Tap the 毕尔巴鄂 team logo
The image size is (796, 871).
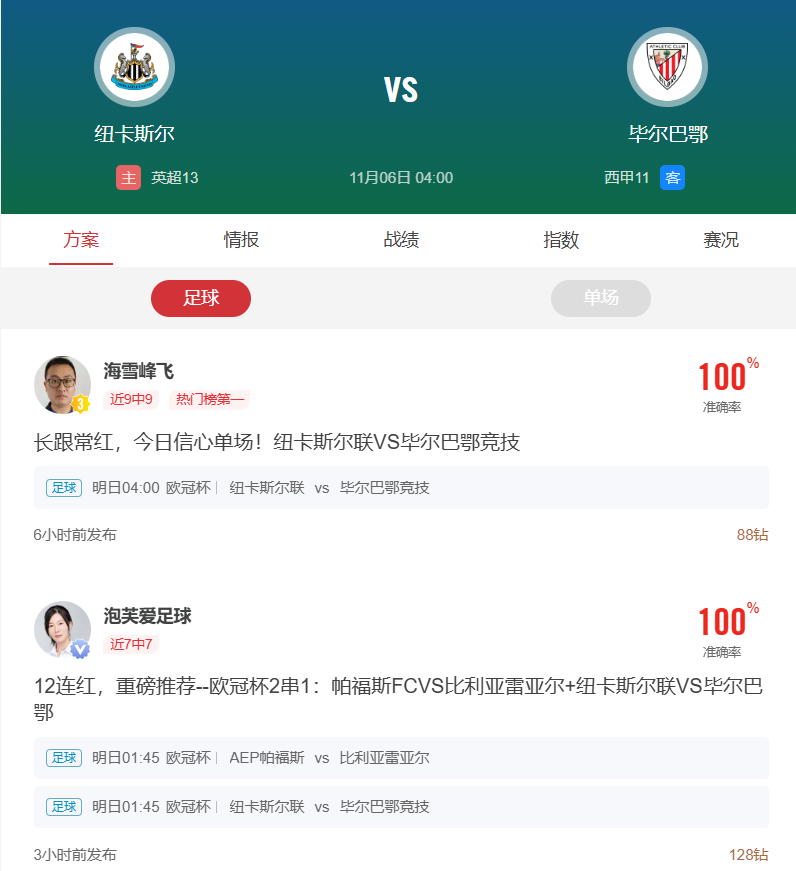click(x=667, y=67)
